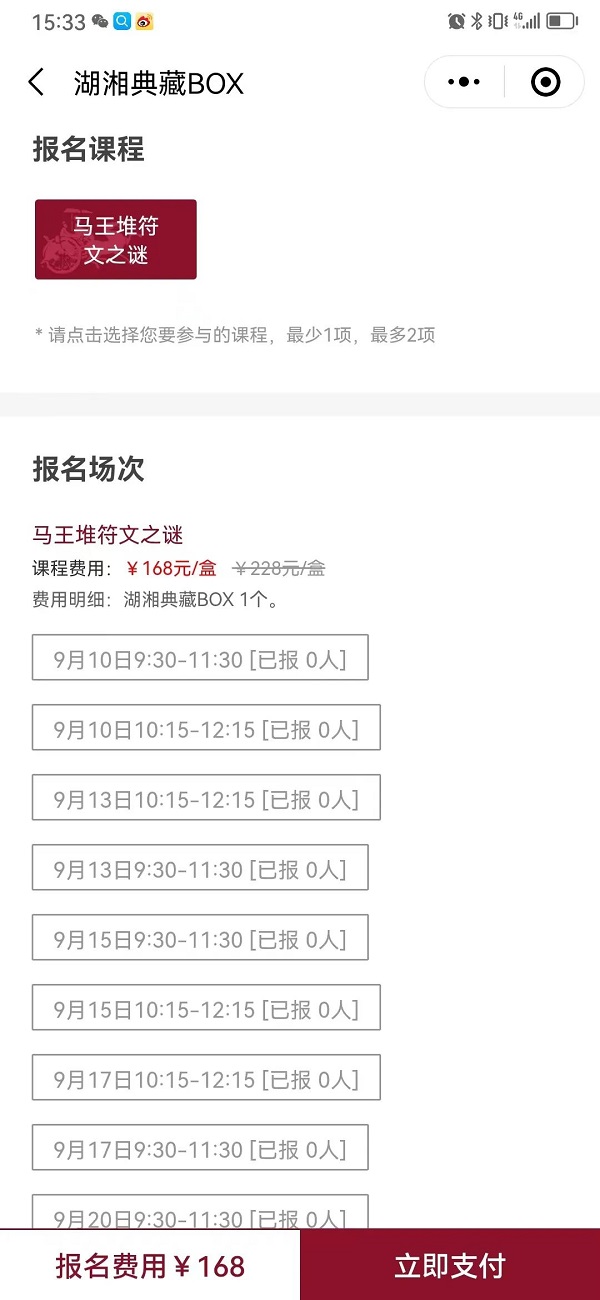Pick the 9月13日10:15-12:15 session
Viewport: 600px width, 1300px height.
tap(206, 798)
